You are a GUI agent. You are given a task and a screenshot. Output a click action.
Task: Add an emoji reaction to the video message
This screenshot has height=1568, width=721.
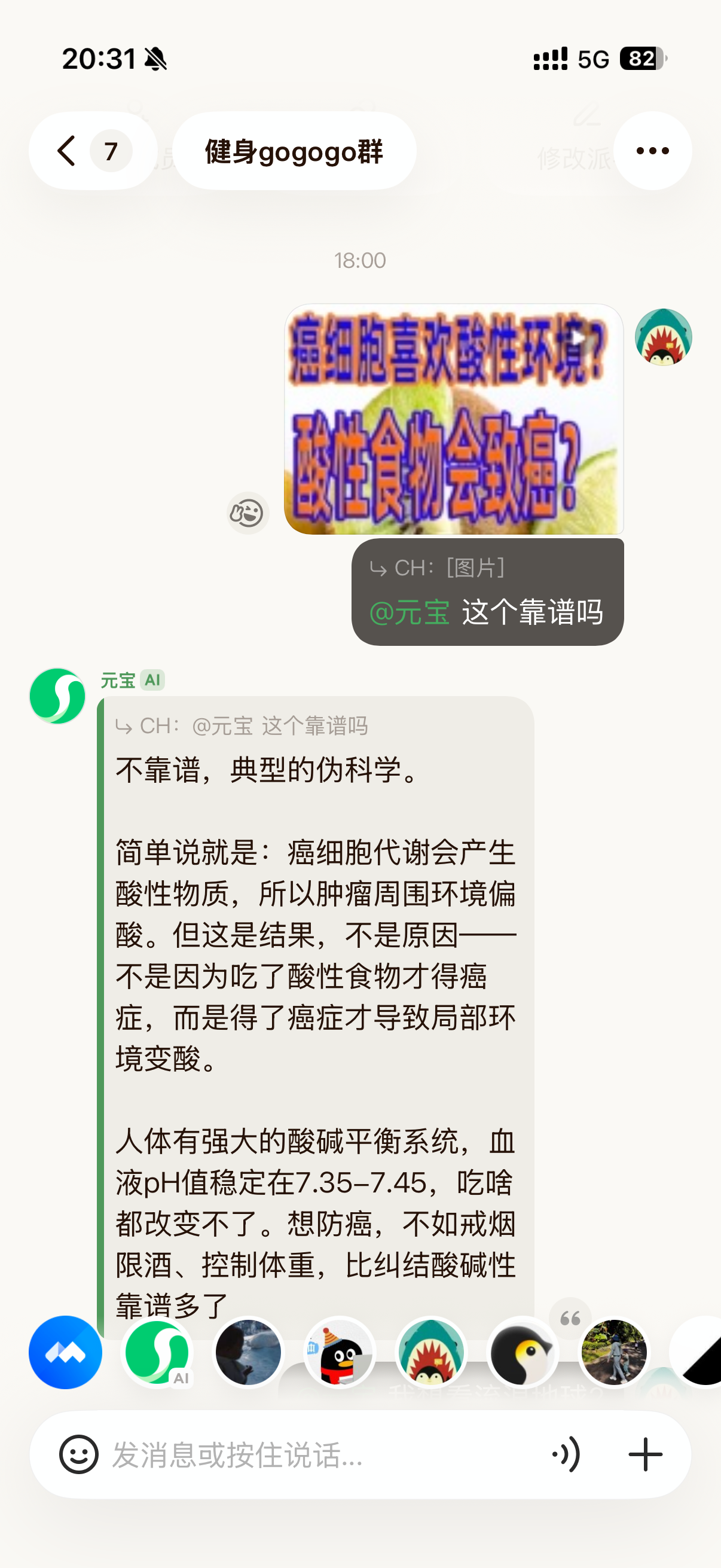tap(248, 513)
